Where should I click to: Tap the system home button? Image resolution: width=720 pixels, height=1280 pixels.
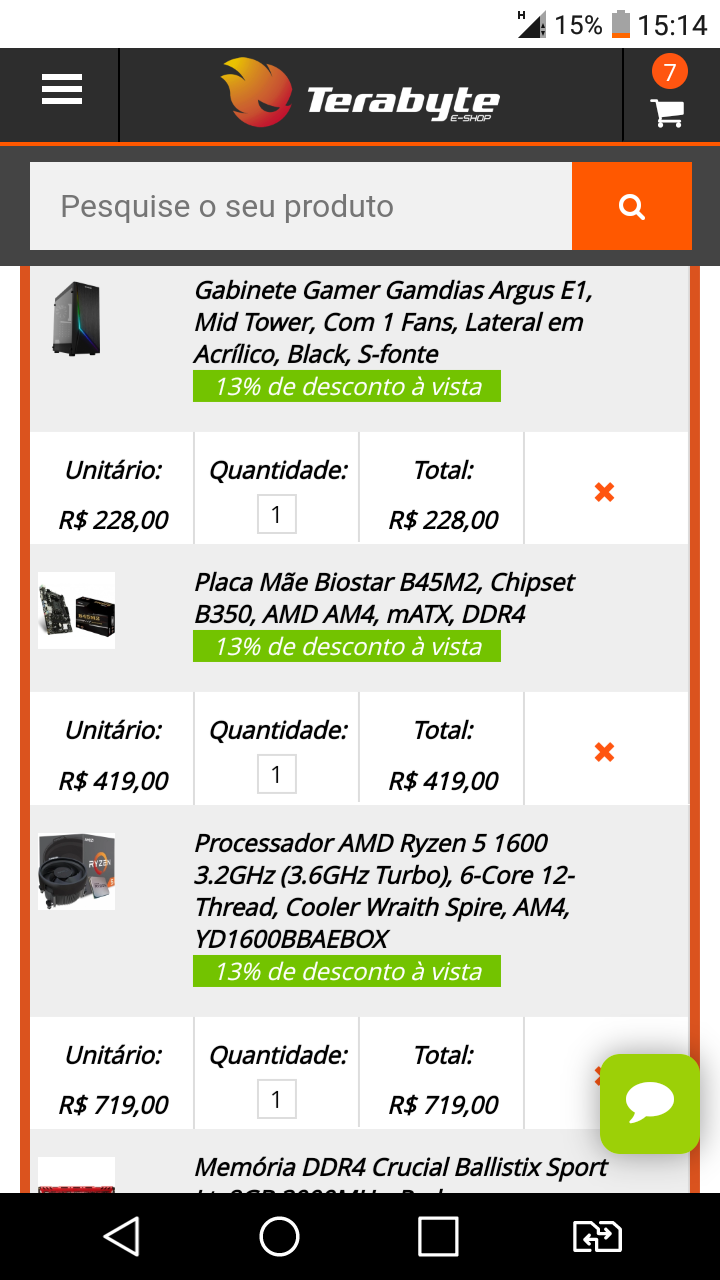[x=280, y=1236]
